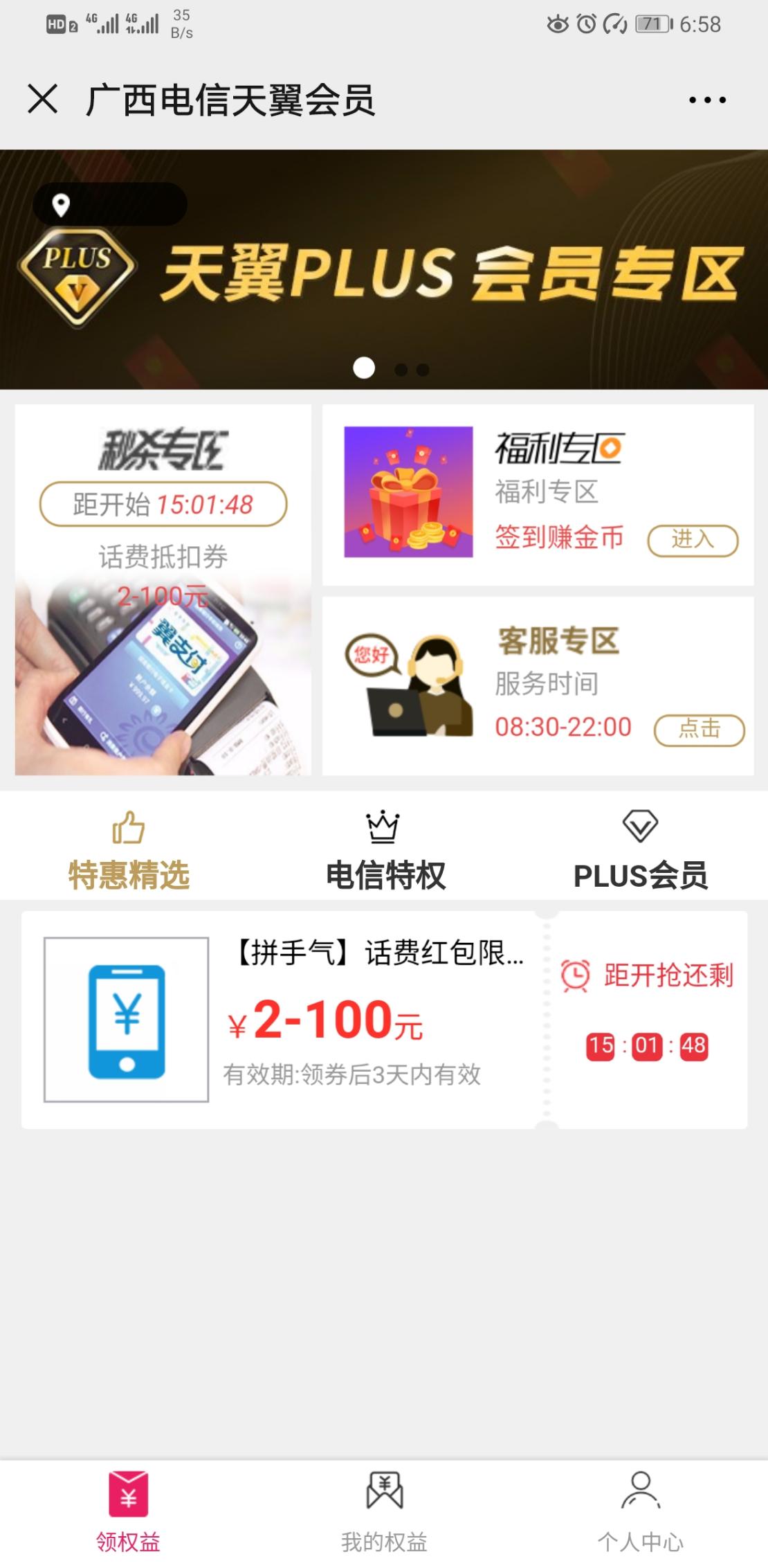Tap 进入 to enter 福利专区
The width and height of the screenshot is (768, 1568).
693,540
